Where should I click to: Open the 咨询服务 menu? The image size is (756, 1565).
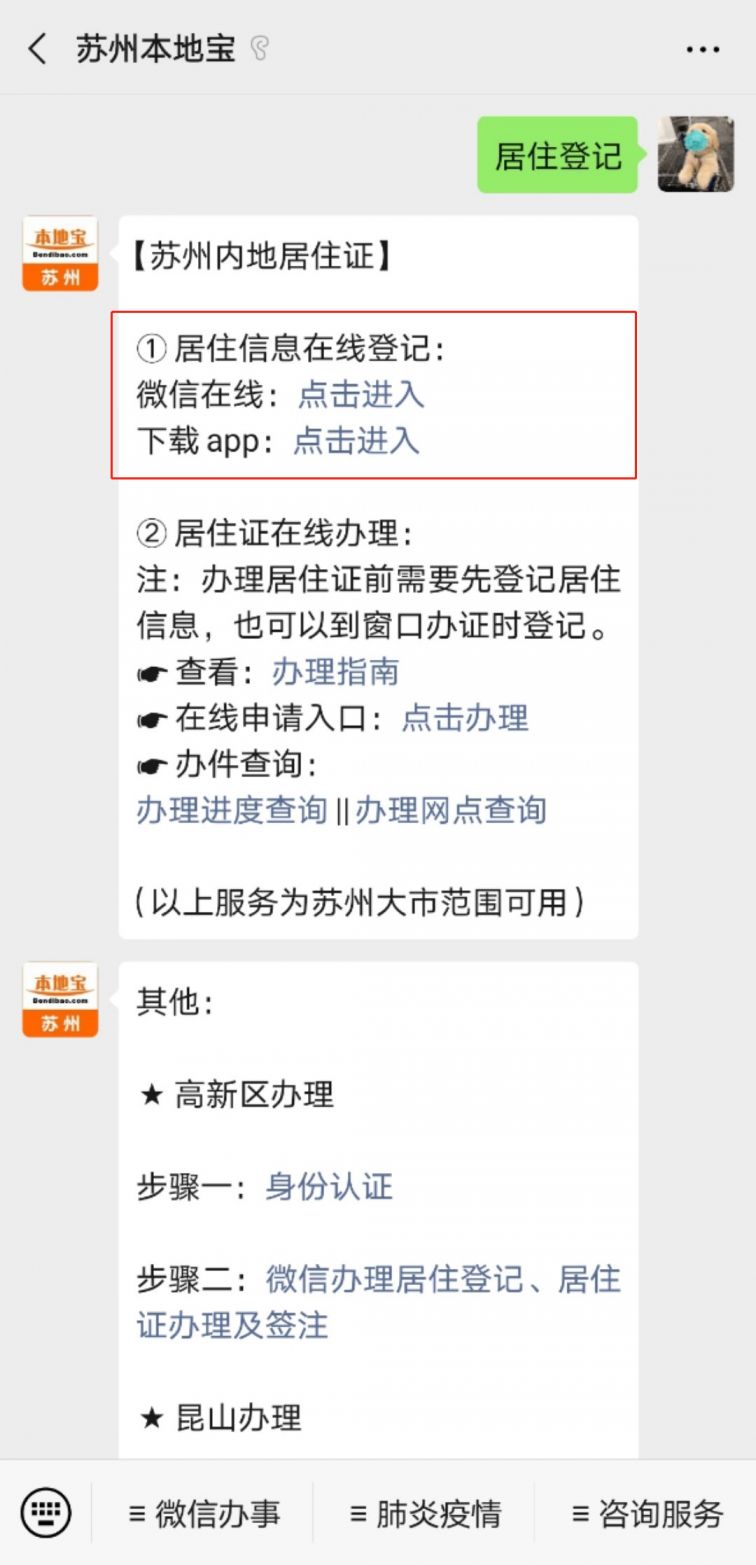point(647,1513)
